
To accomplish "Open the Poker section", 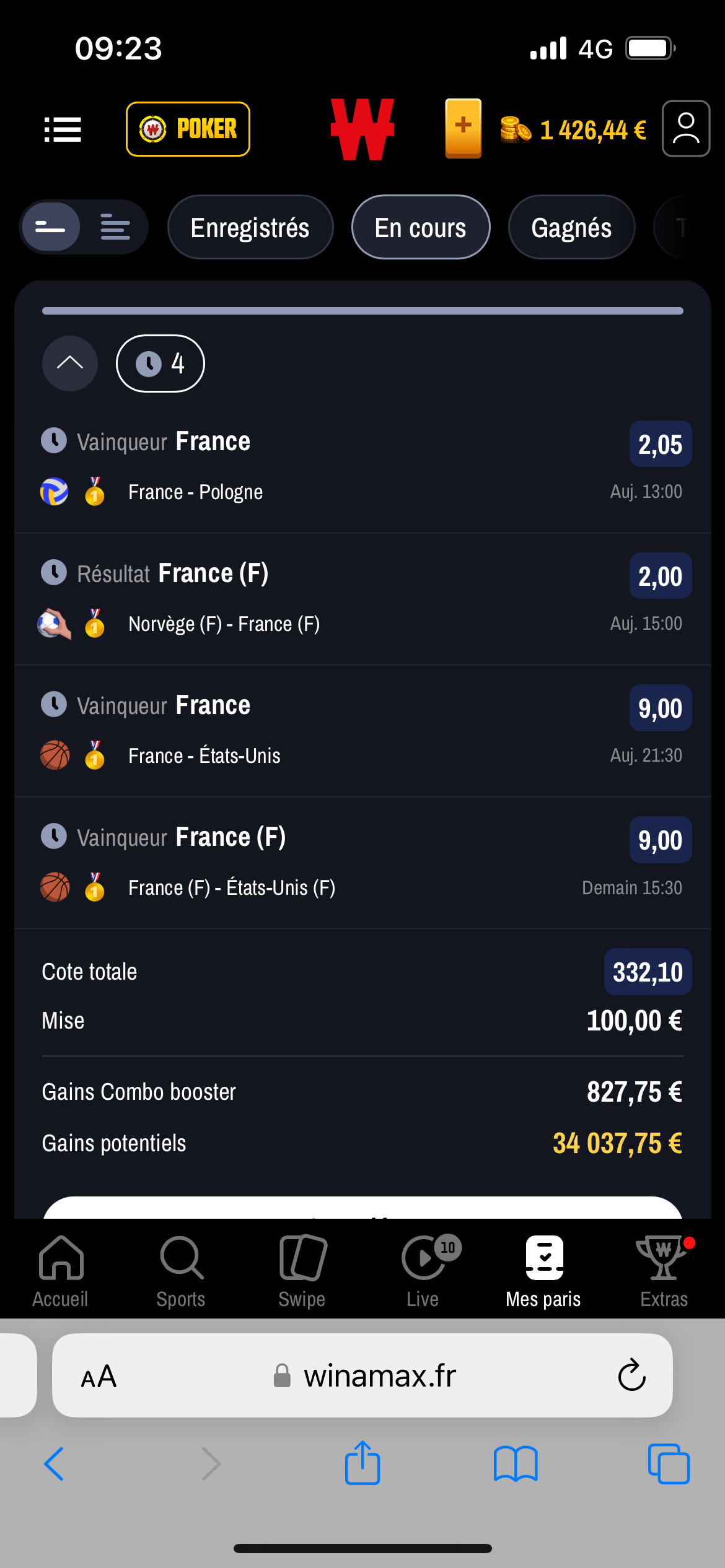I will [x=188, y=129].
